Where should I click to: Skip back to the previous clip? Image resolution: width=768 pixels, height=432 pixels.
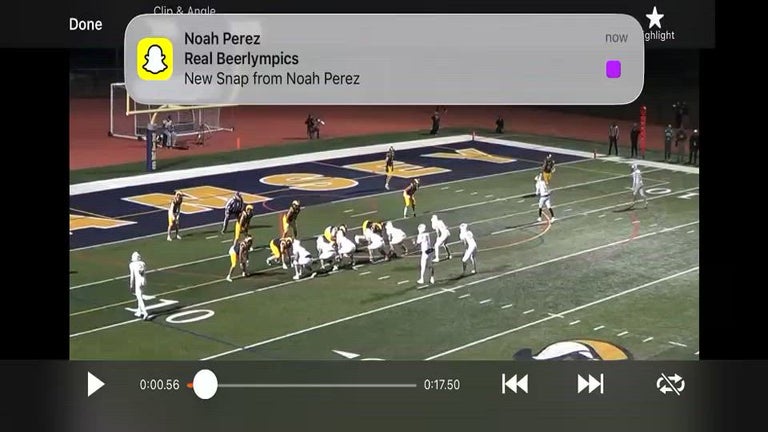coord(515,384)
